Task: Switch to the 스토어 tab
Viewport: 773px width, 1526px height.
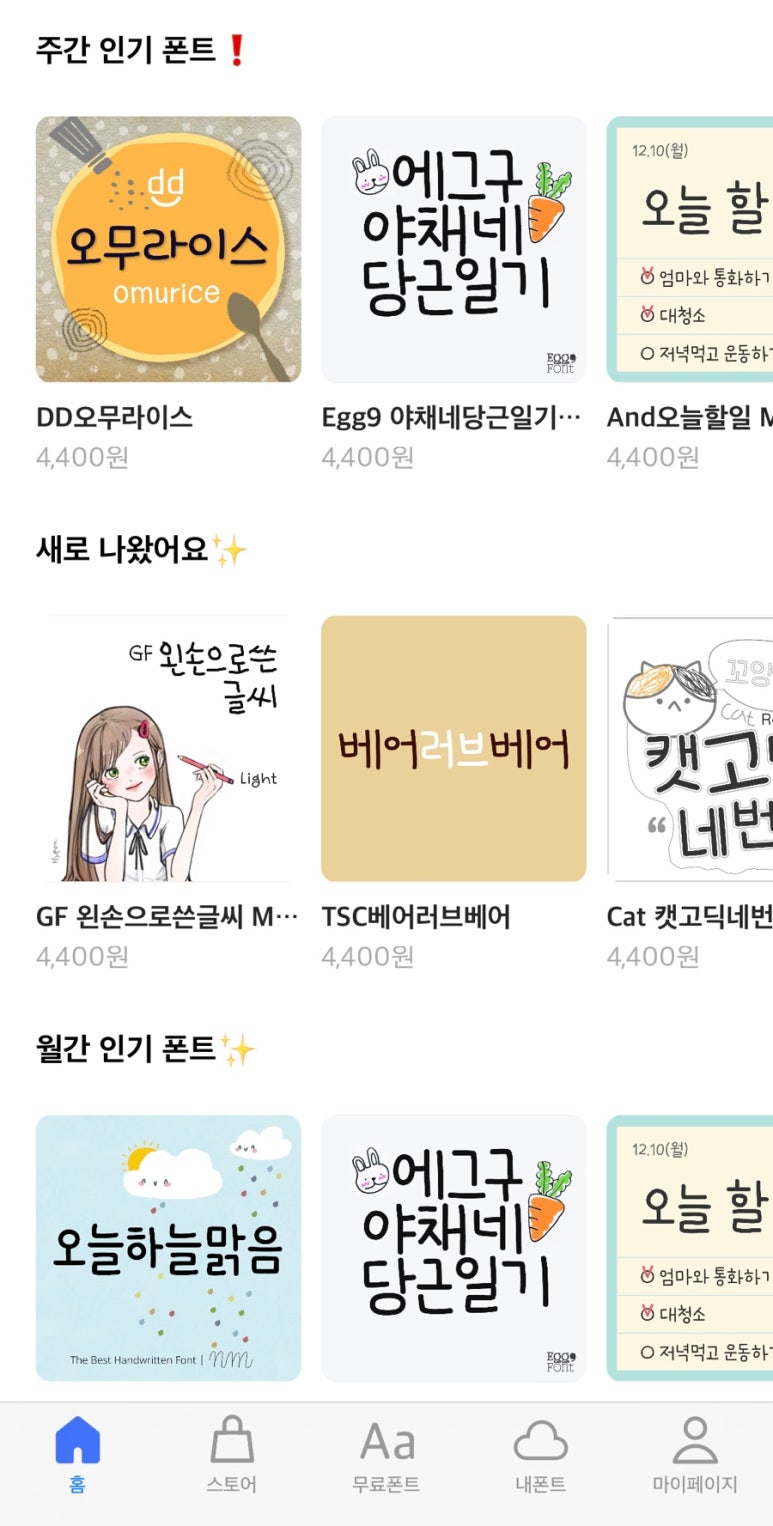Action: coord(231,1455)
